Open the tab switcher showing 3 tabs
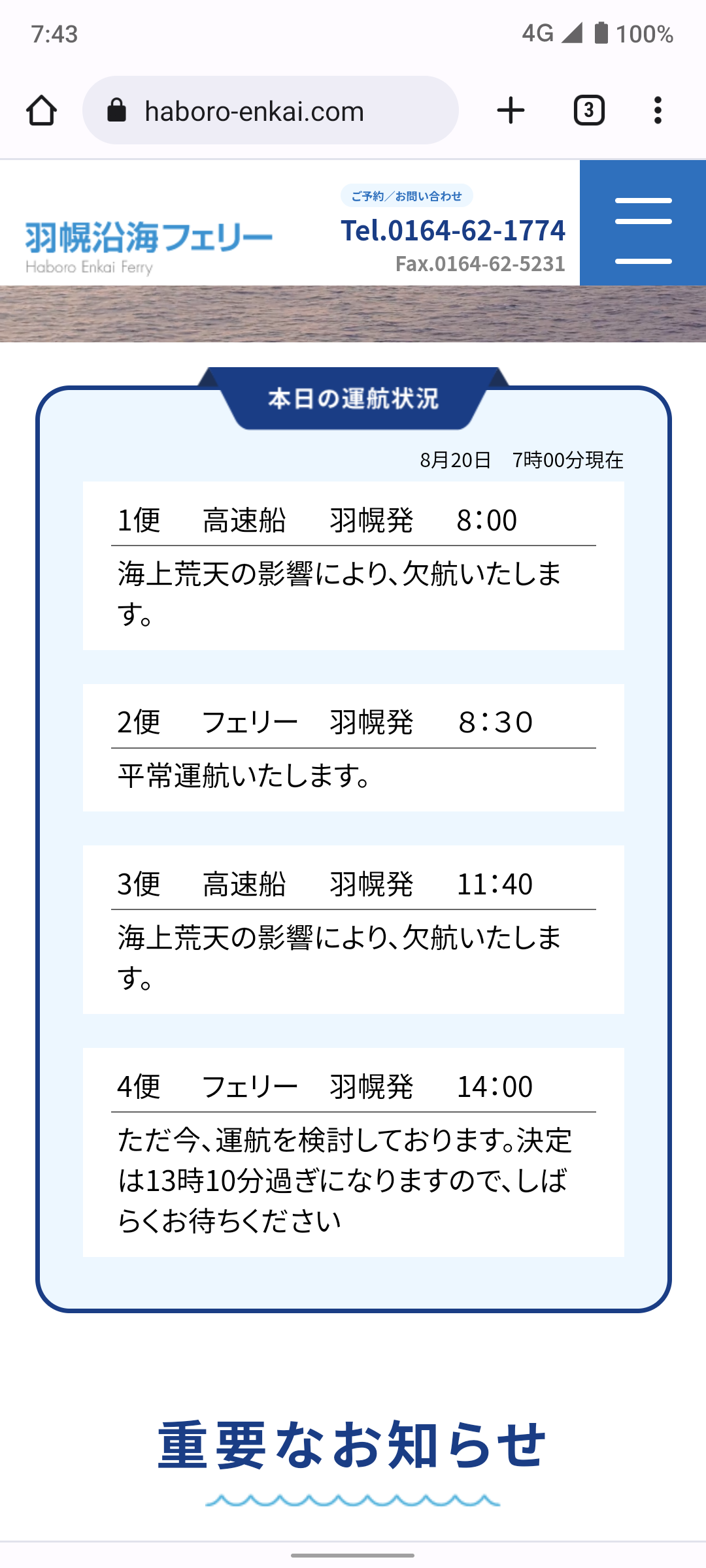The height and width of the screenshot is (1568, 706). [x=589, y=110]
